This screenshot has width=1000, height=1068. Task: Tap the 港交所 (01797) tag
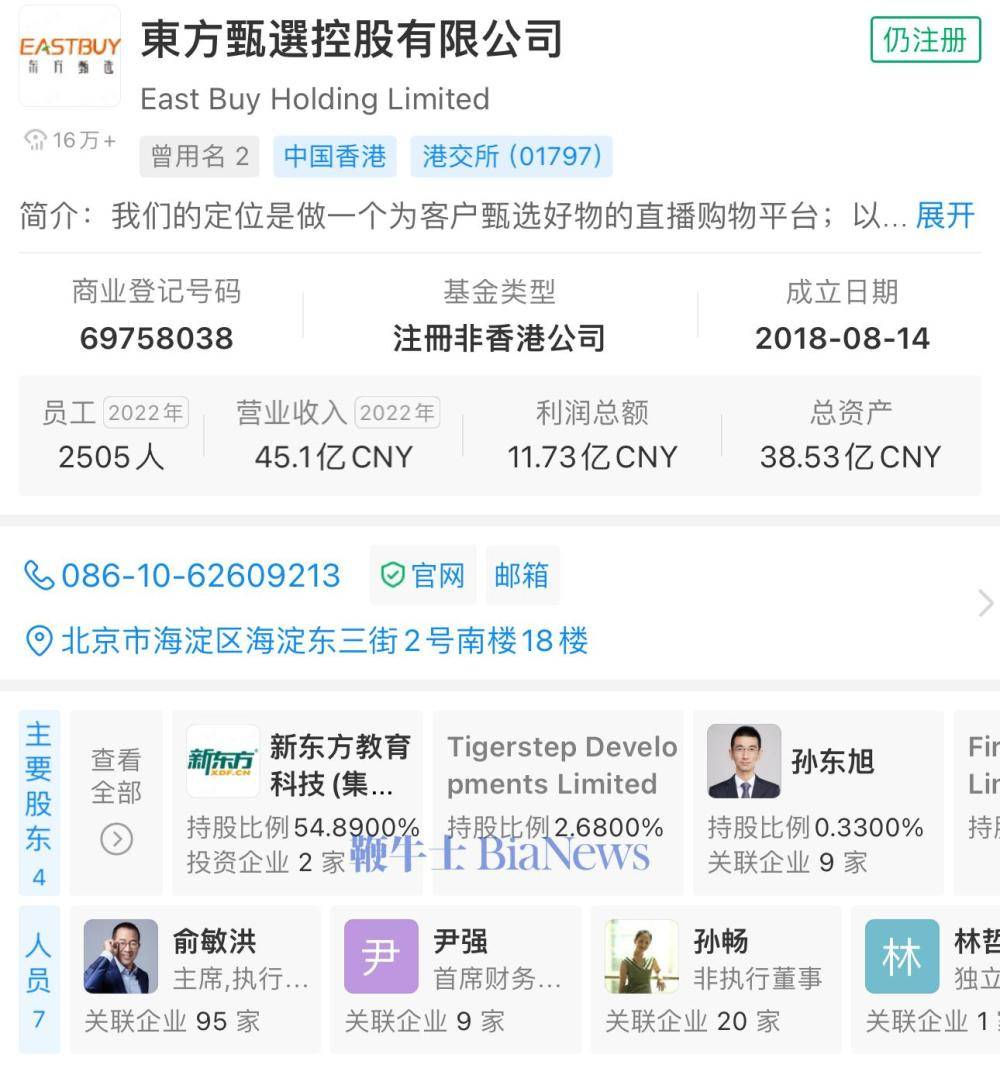click(511, 157)
